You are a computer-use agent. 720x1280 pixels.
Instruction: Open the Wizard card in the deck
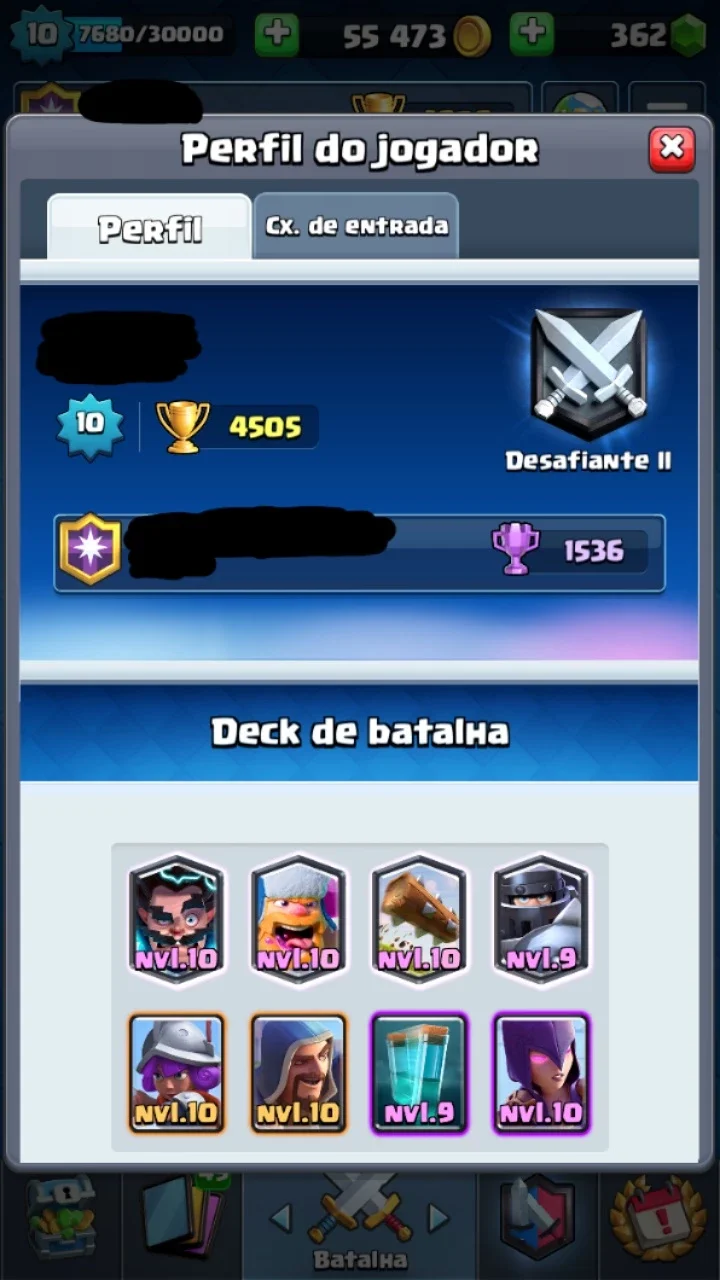298,1073
